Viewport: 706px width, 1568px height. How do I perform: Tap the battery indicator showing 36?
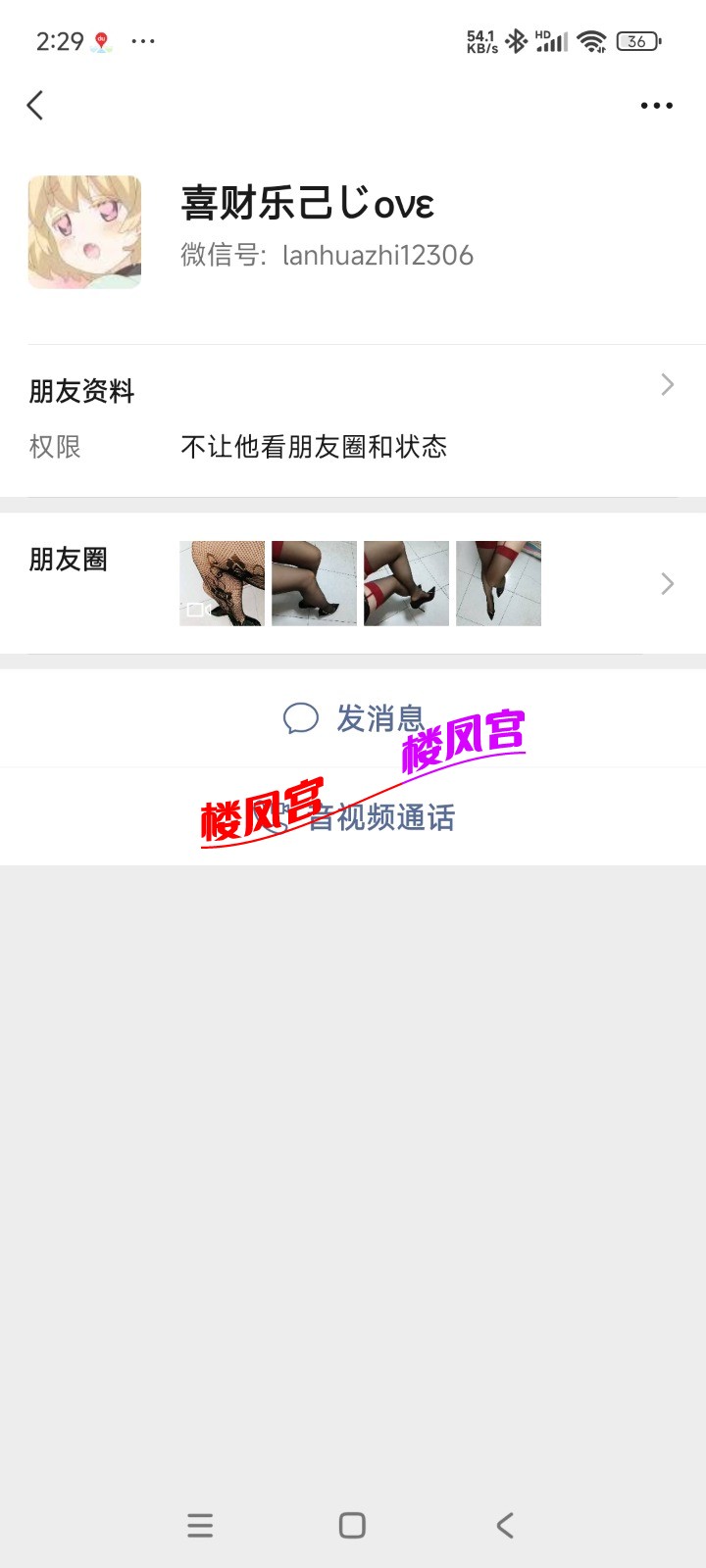point(637,40)
